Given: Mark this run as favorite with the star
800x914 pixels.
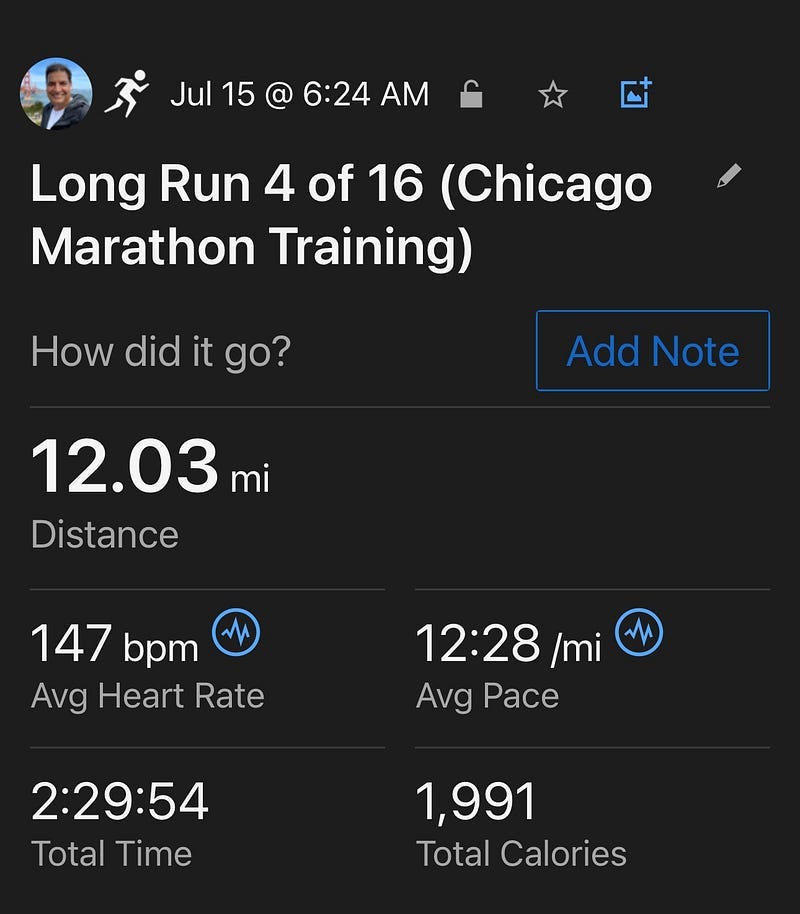Looking at the screenshot, I should point(552,95).
